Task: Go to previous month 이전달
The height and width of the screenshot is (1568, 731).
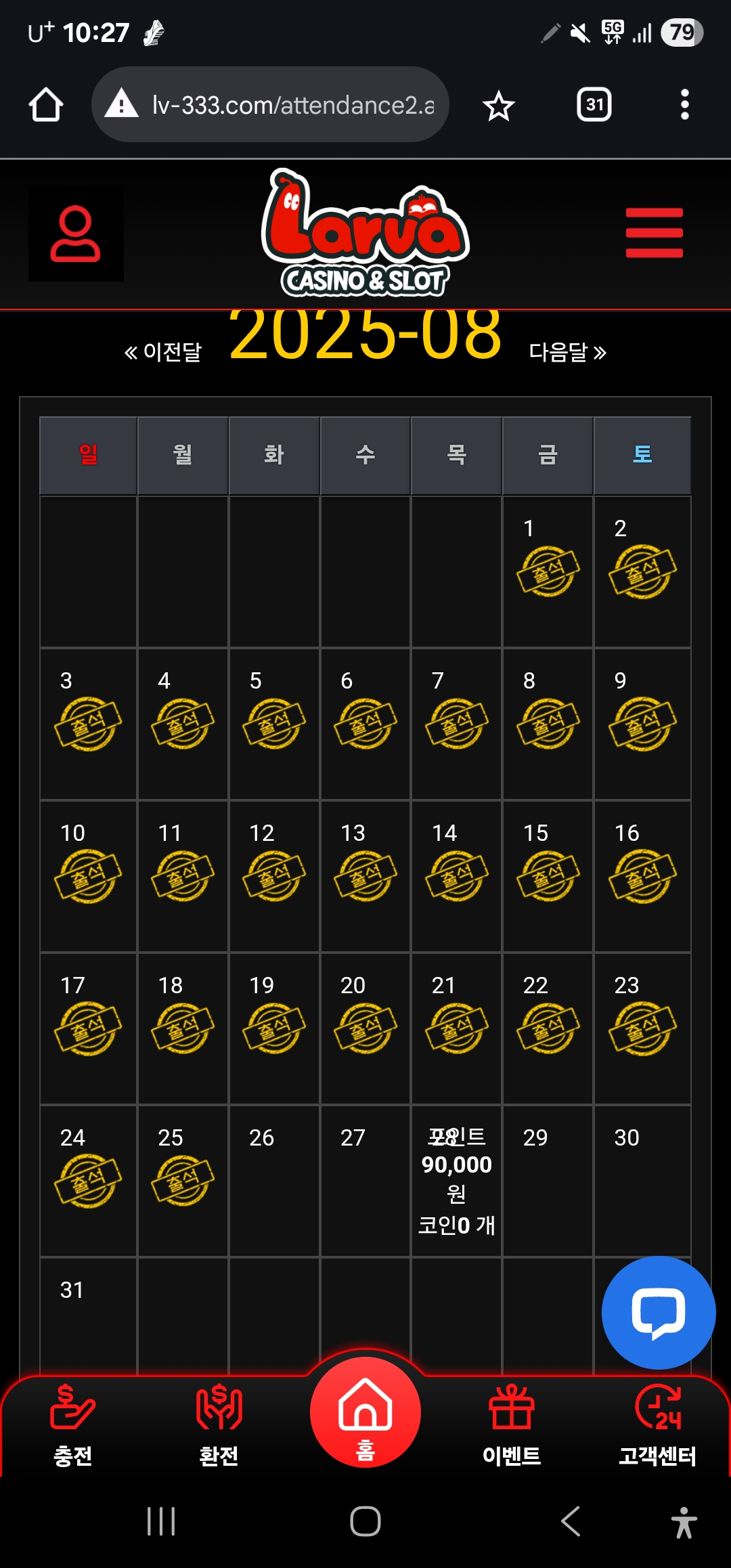Action: pyautogui.click(x=163, y=352)
